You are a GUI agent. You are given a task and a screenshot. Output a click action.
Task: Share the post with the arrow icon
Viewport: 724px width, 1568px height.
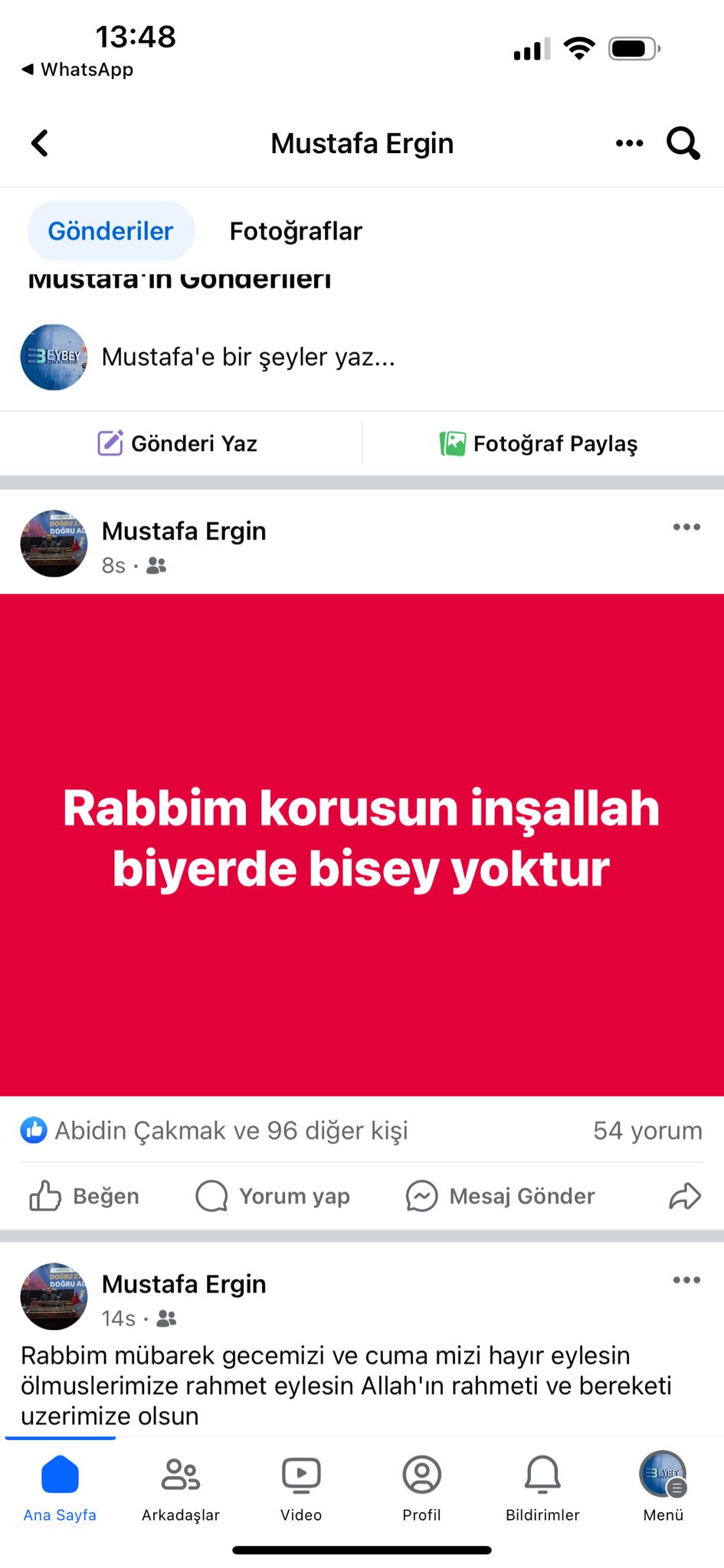coord(685,1196)
